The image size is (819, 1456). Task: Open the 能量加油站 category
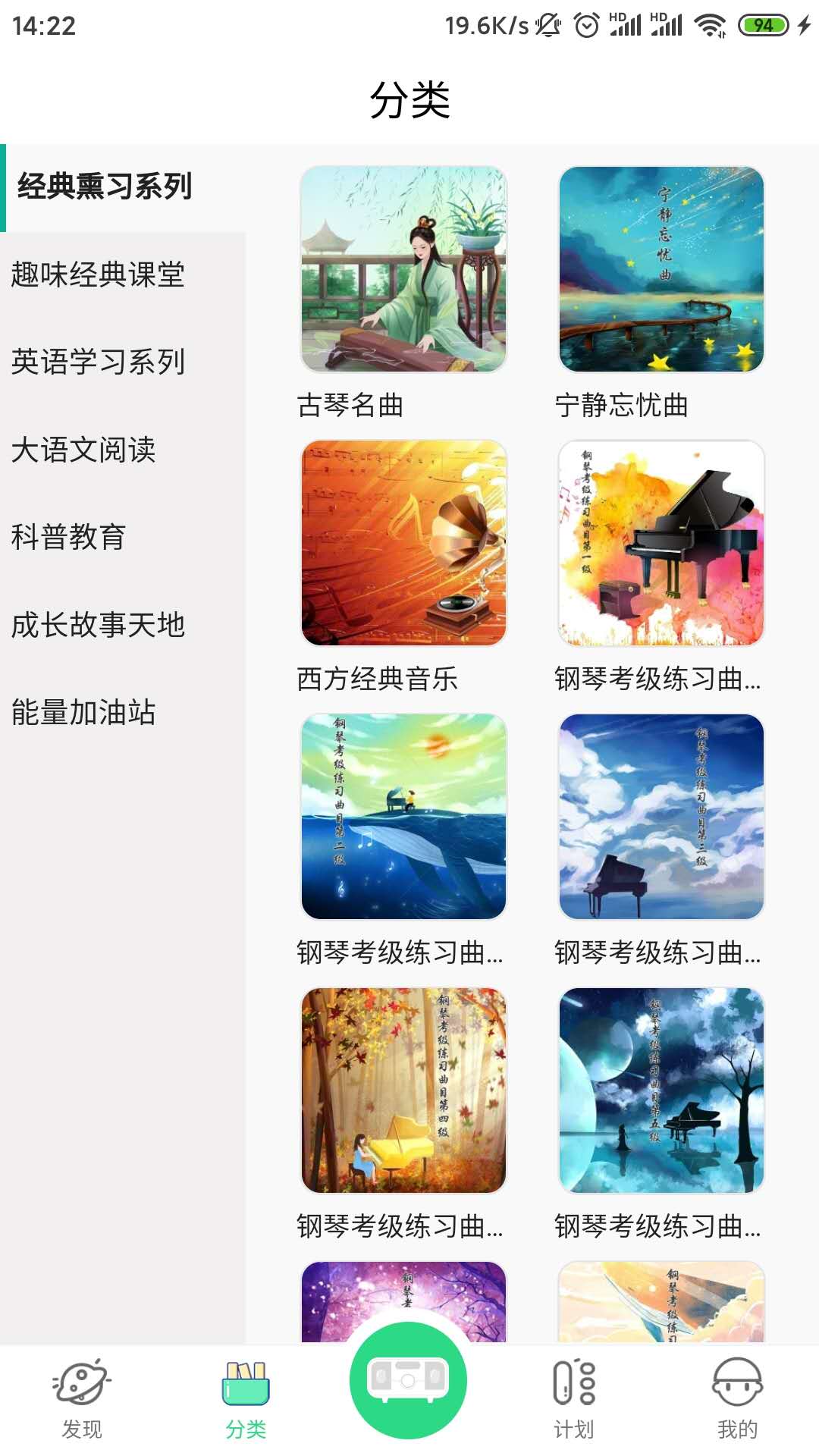(x=83, y=712)
